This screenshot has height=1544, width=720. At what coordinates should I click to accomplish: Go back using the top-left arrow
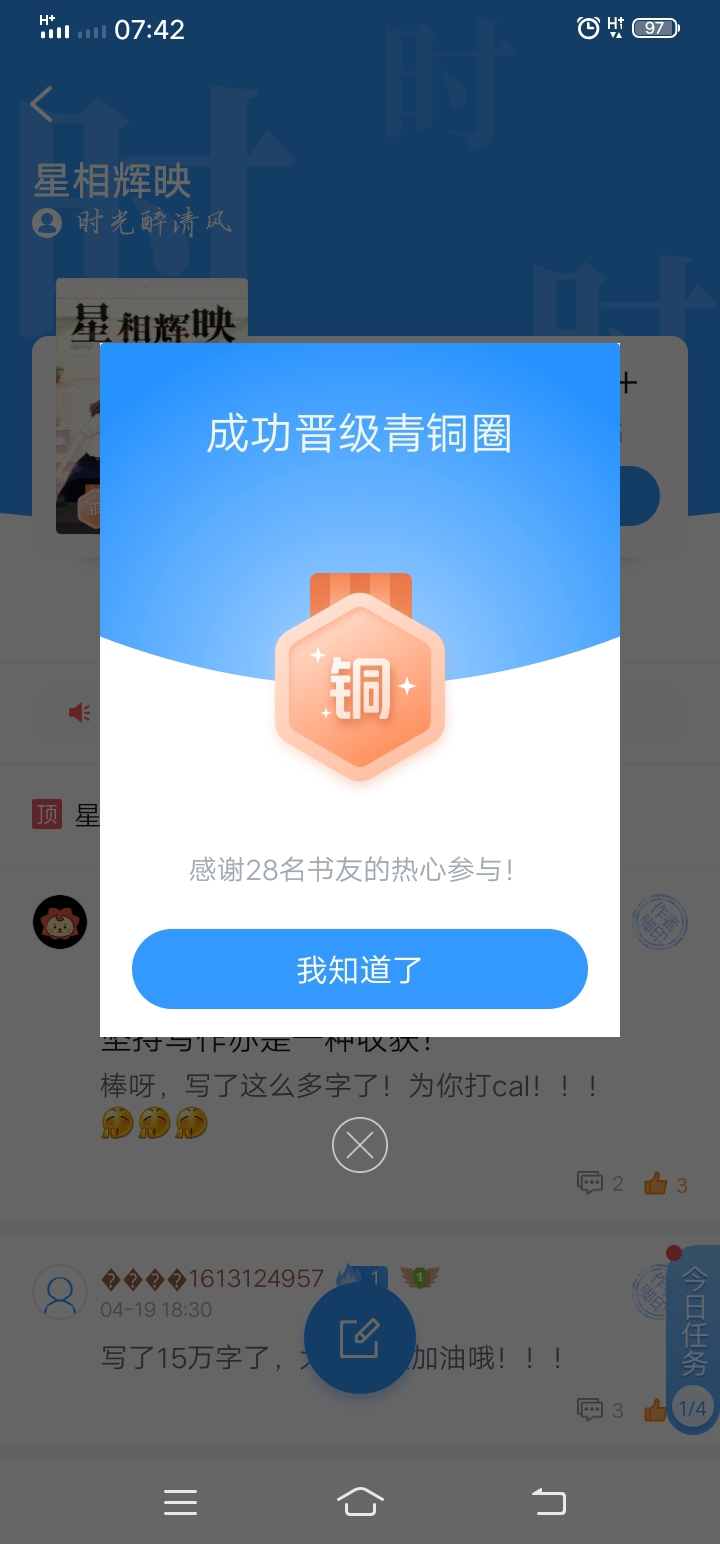pos(42,104)
